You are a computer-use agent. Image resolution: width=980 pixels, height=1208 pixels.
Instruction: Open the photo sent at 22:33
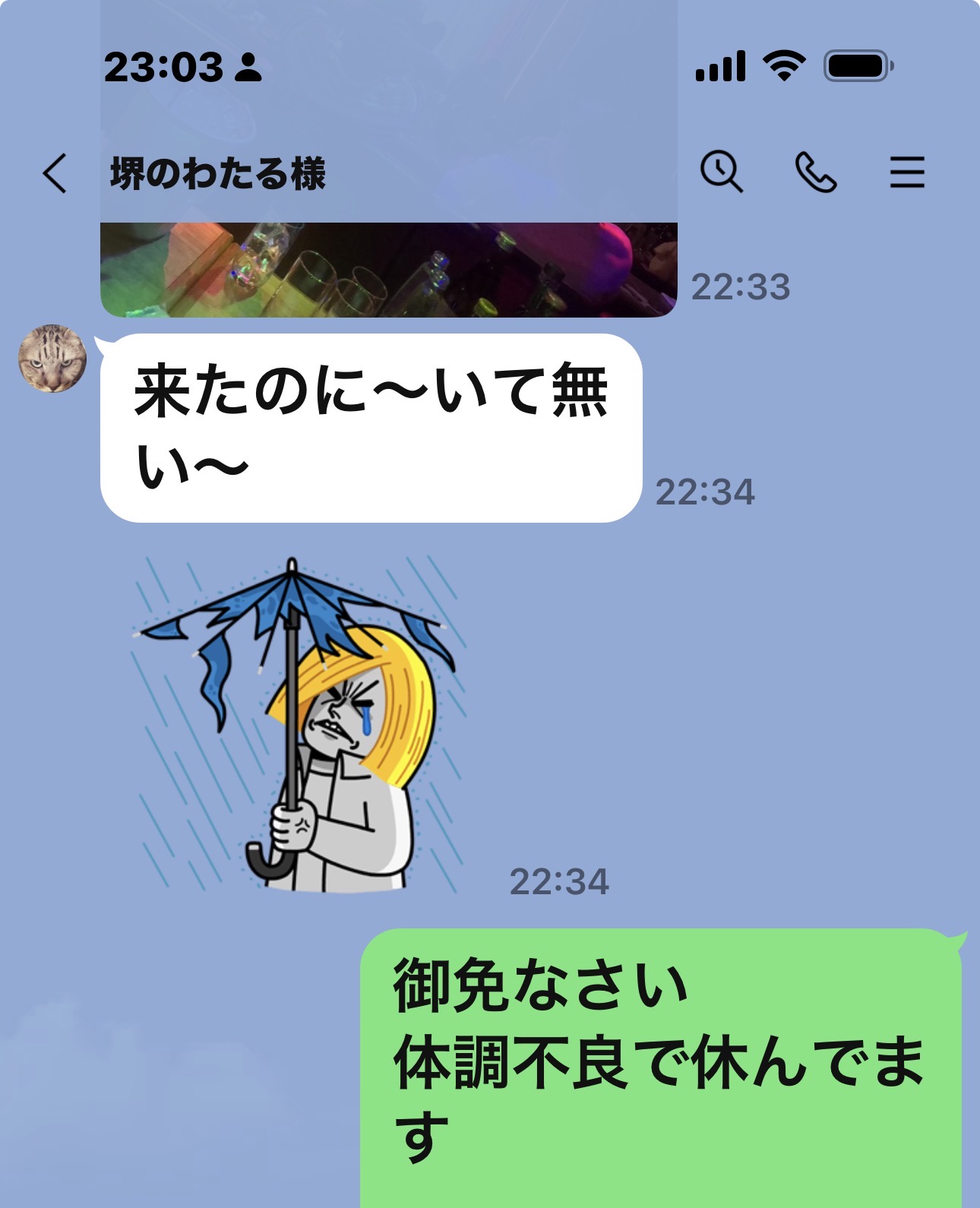pos(388,270)
